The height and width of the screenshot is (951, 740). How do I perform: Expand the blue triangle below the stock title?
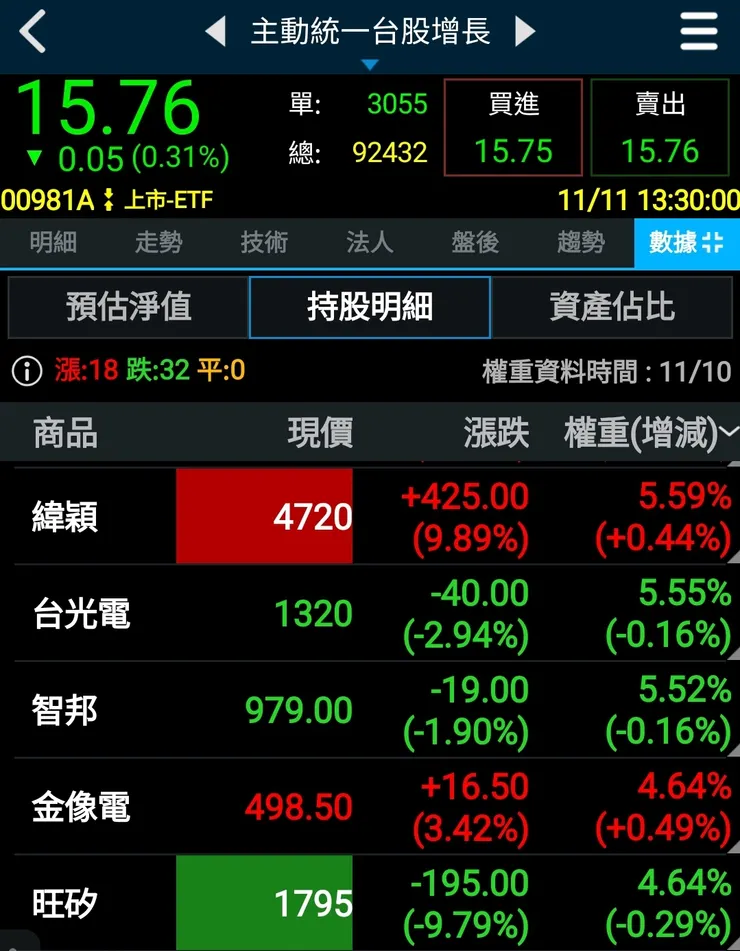[371, 62]
